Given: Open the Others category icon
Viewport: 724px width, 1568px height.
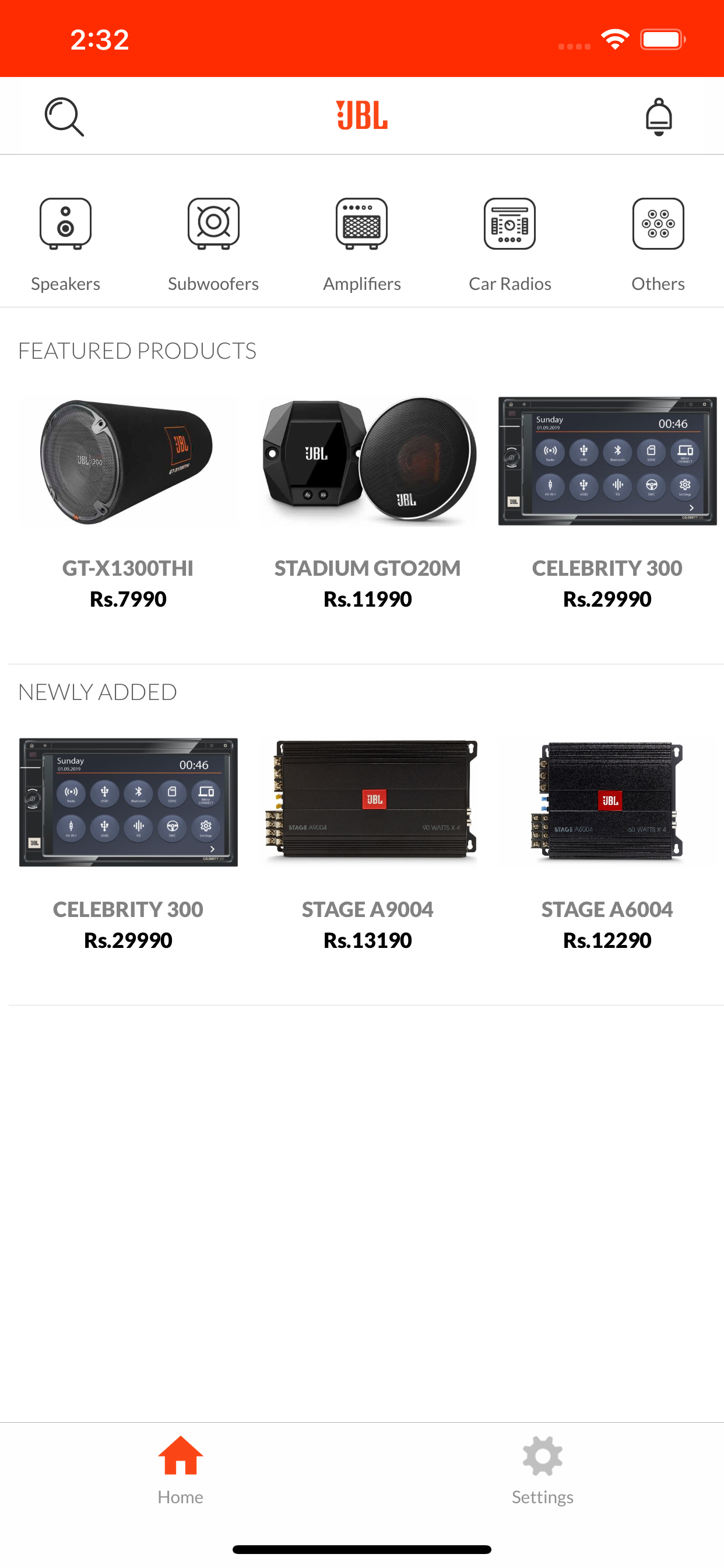Looking at the screenshot, I should coord(658,223).
